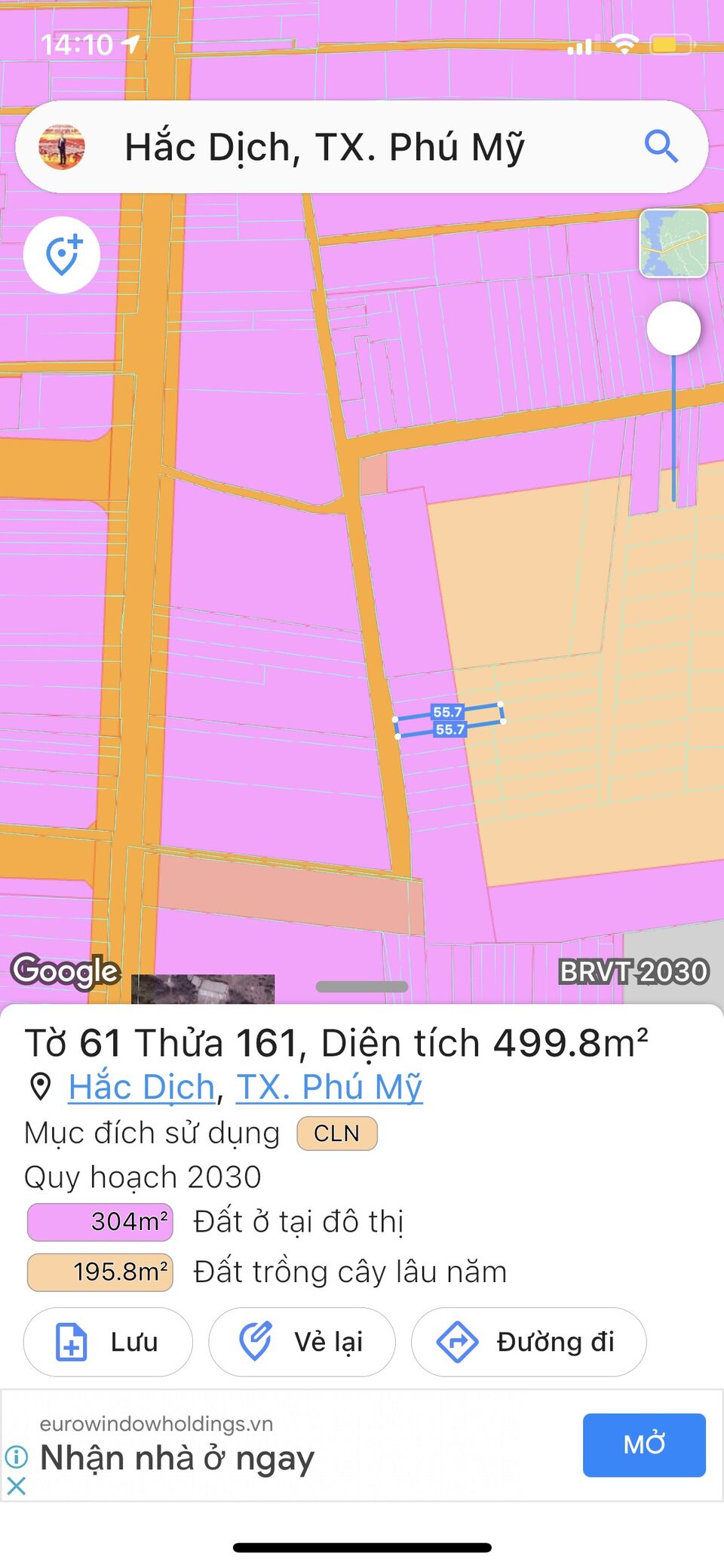The width and height of the screenshot is (724, 1568).
Task: Switch map layer via the map thumbnail
Action: [673, 244]
